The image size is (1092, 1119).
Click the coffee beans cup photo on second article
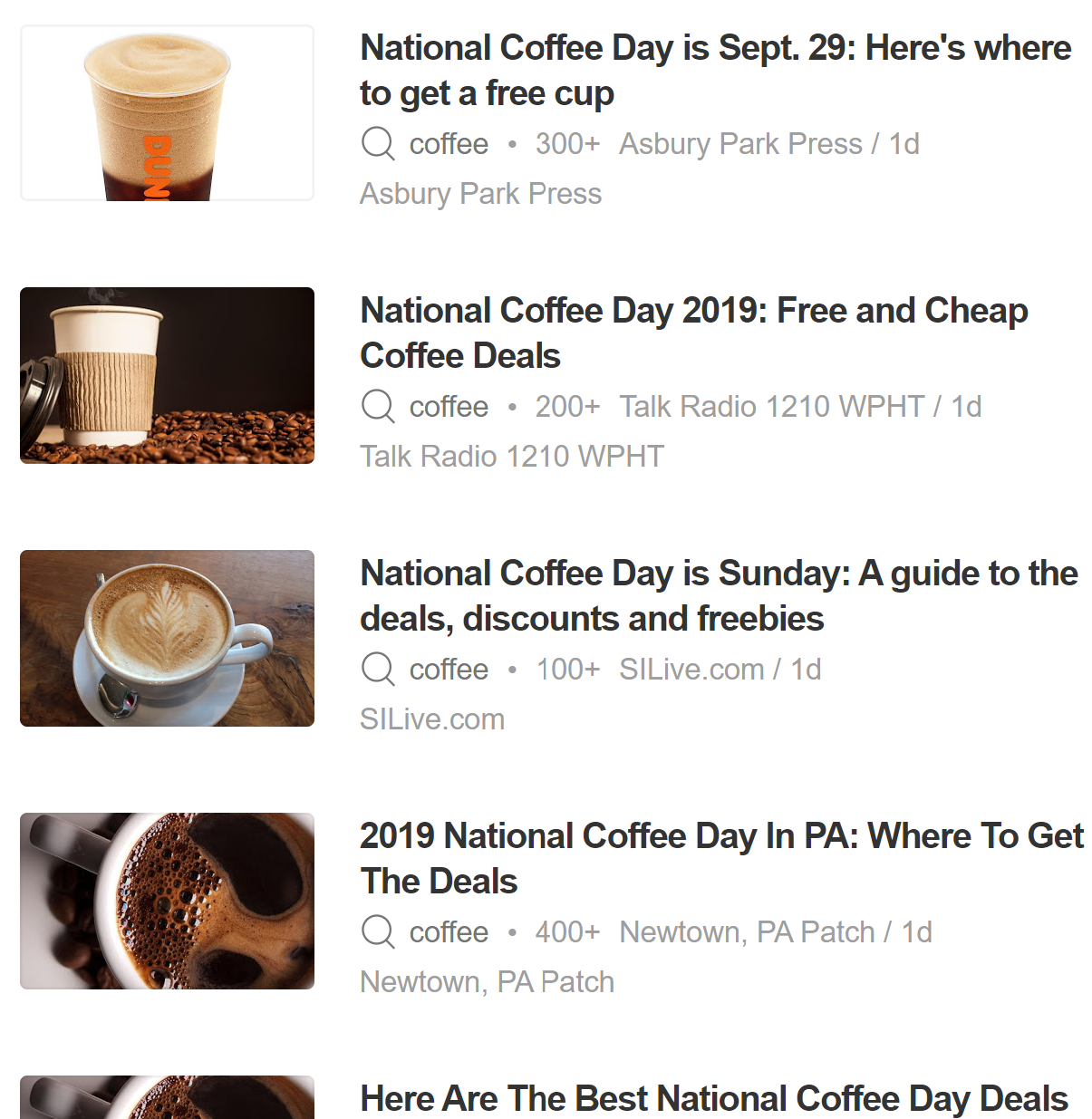tap(167, 375)
